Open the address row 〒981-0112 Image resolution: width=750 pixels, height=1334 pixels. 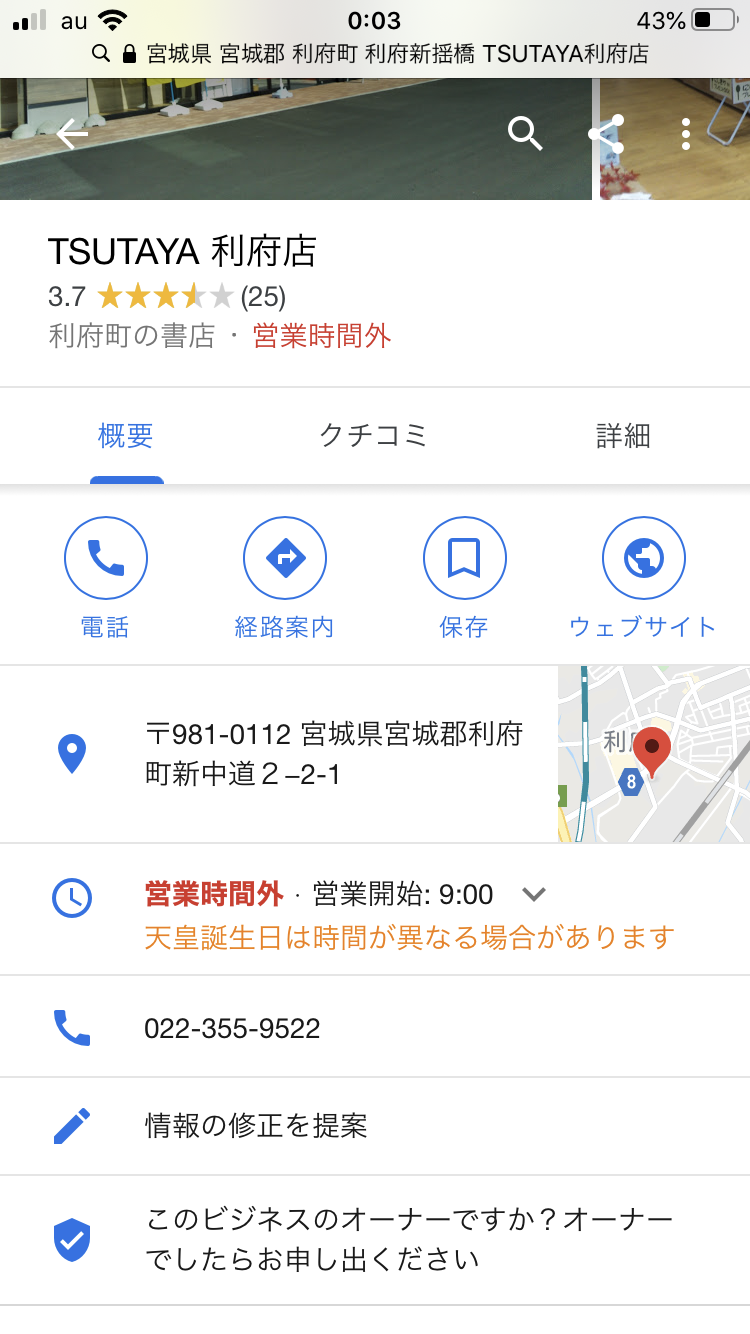[x=334, y=754]
